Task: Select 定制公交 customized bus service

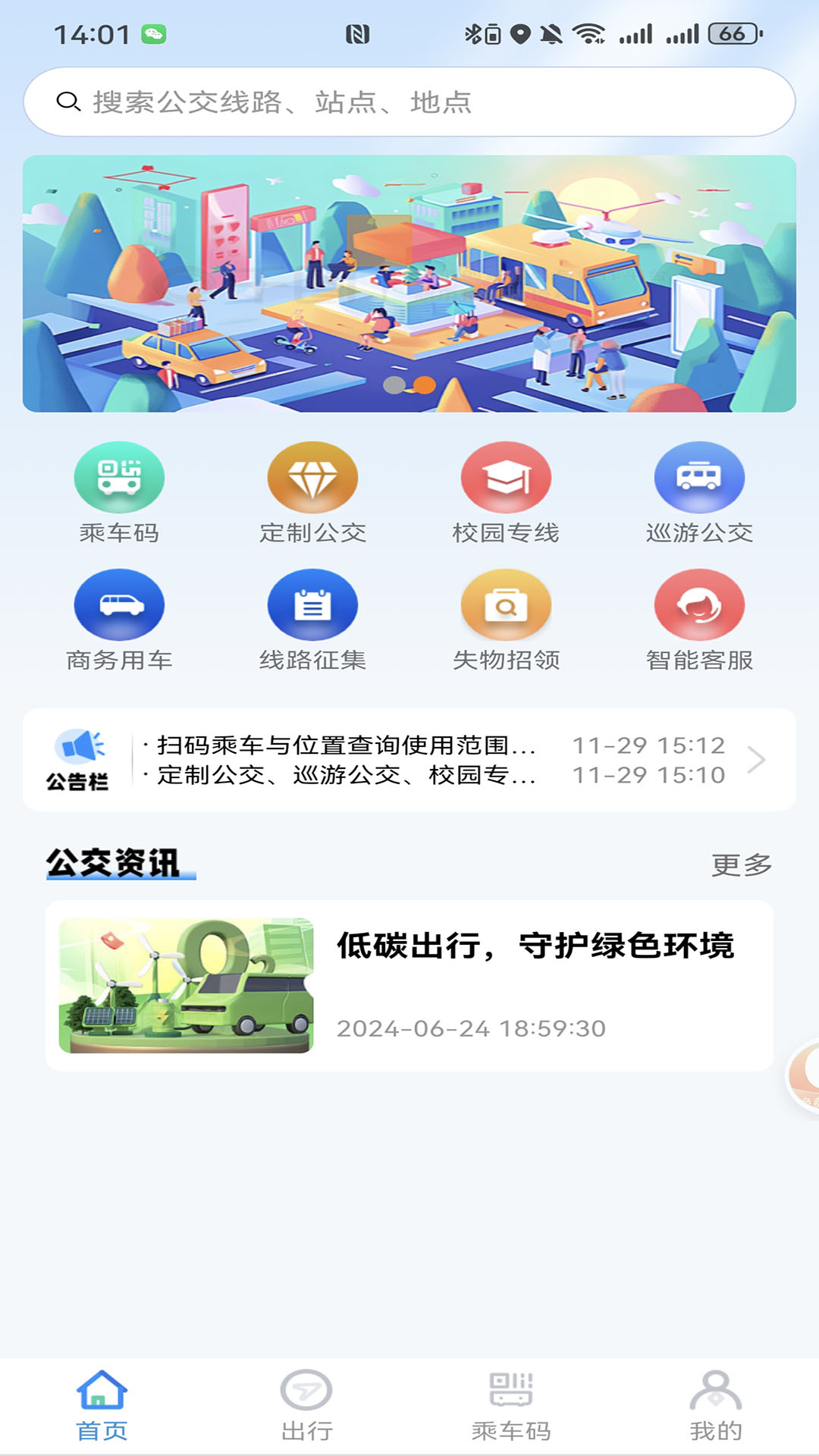Action: click(311, 479)
